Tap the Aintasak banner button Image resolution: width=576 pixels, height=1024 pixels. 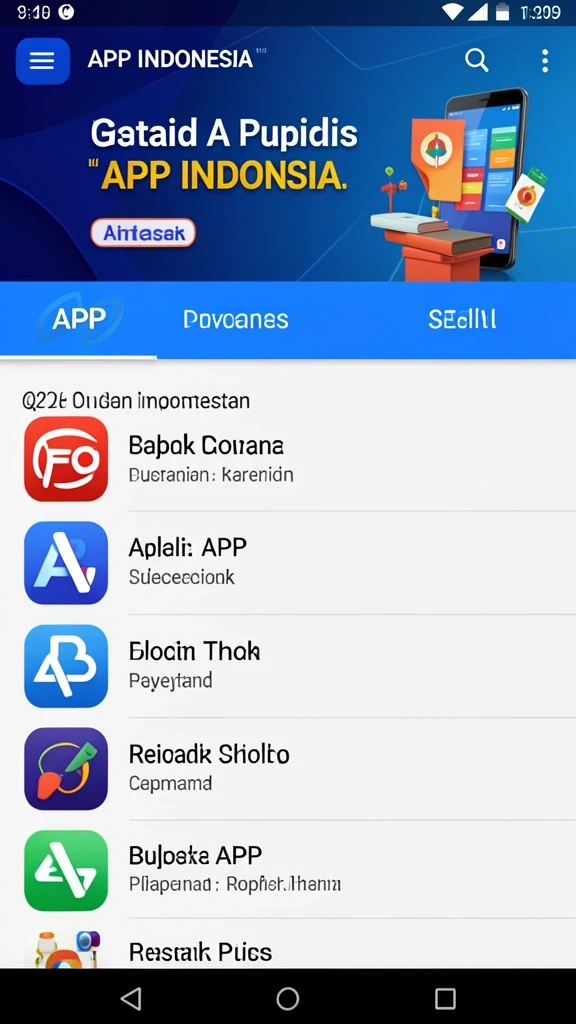tap(143, 233)
